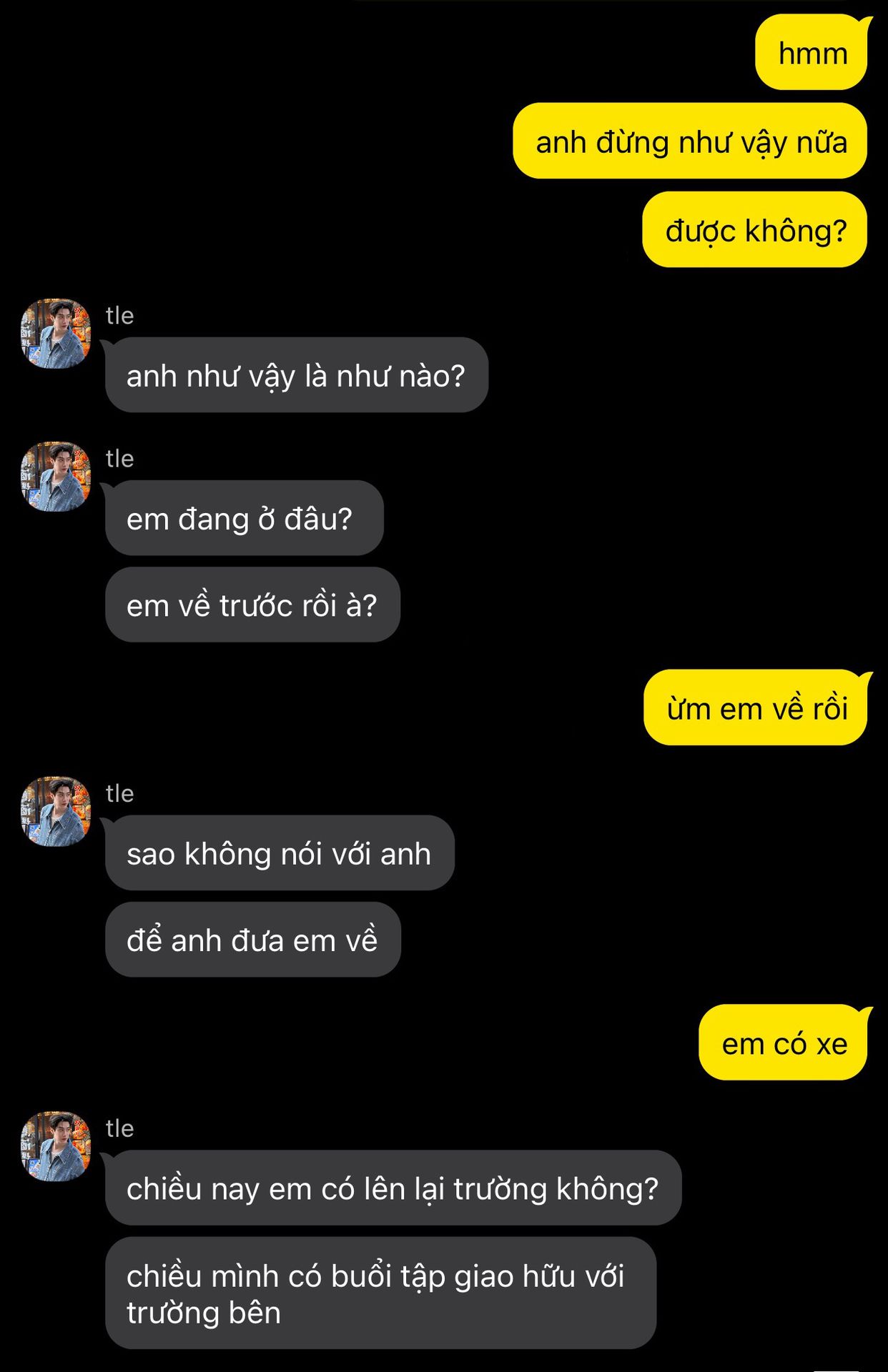View tle's profile picture by 'sao không nói với anh'
The image size is (888, 1372).
pyautogui.click(x=56, y=812)
